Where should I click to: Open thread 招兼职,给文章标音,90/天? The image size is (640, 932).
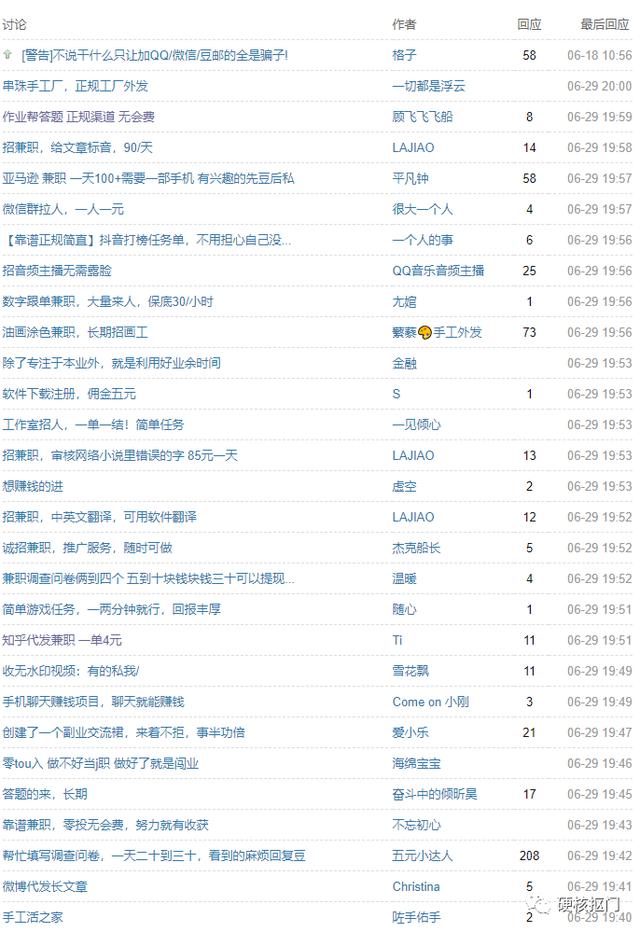pyautogui.click(x=78, y=148)
